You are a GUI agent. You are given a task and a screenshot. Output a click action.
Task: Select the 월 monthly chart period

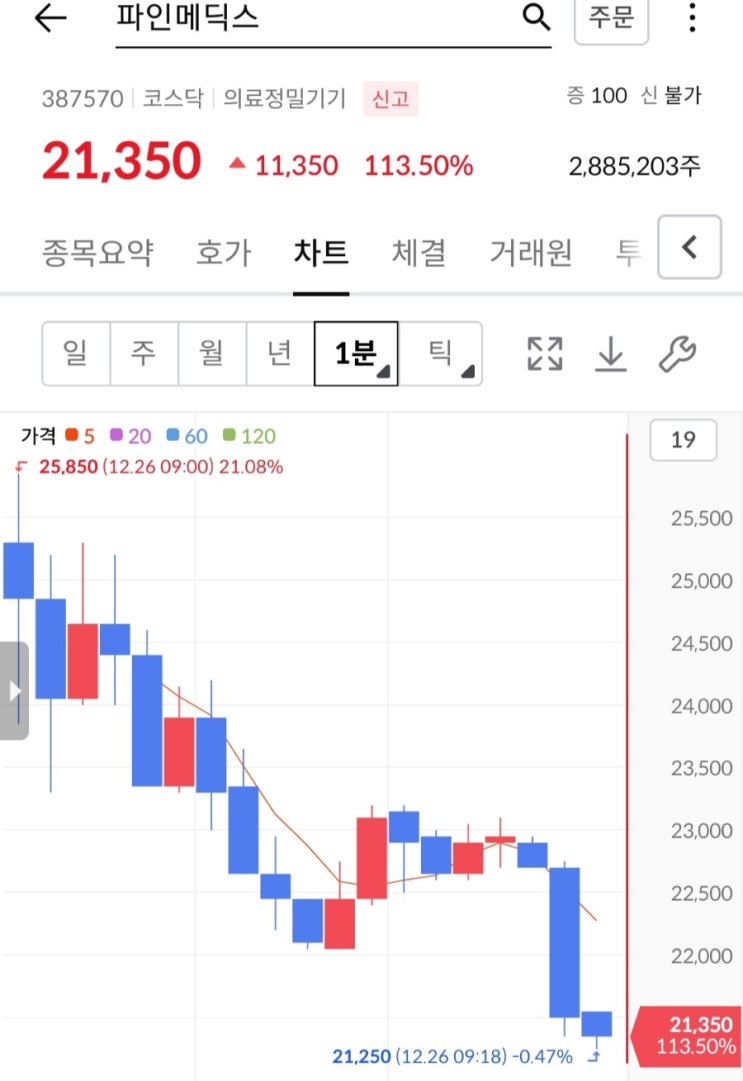[212, 353]
